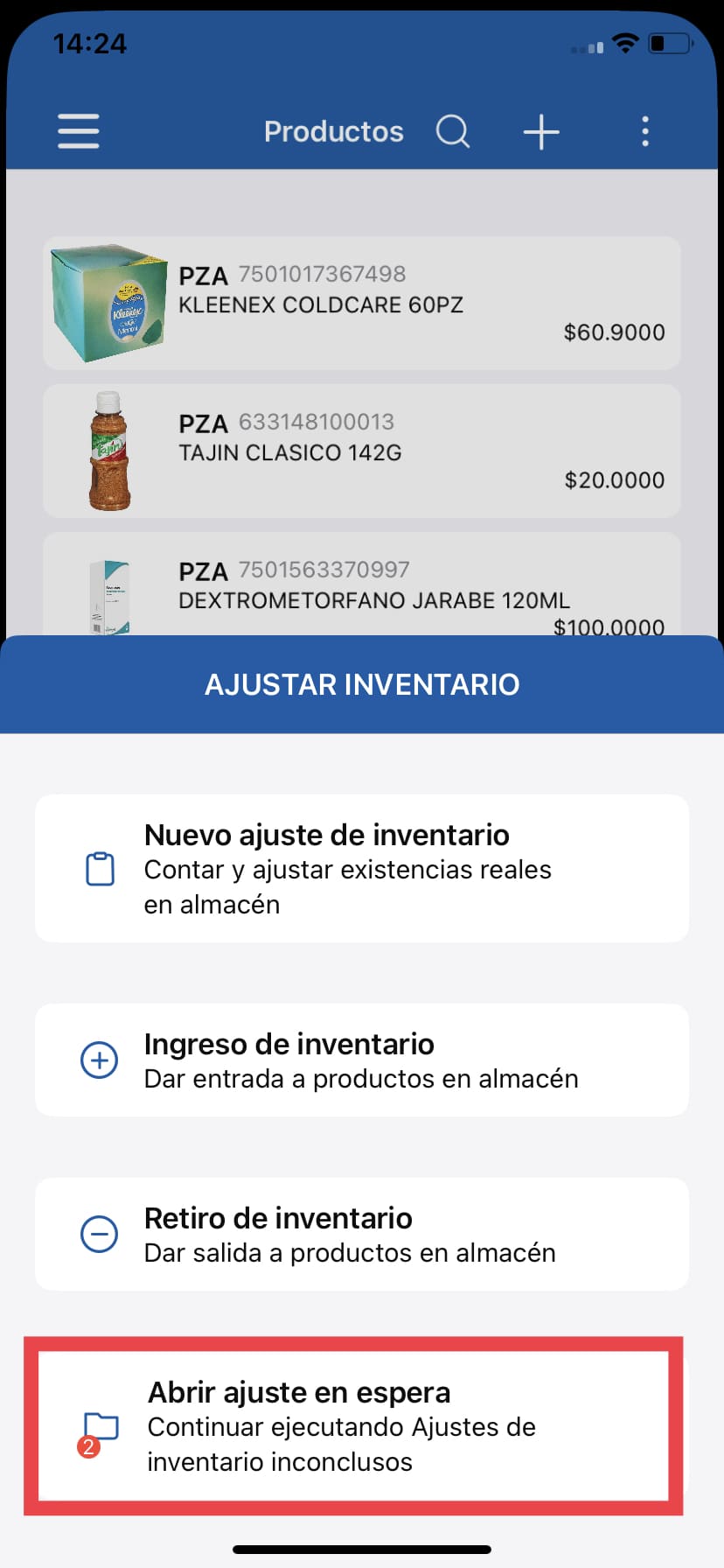This screenshot has width=724, height=1568.
Task: Add a new product with plus icon
Action: click(x=541, y=132)
